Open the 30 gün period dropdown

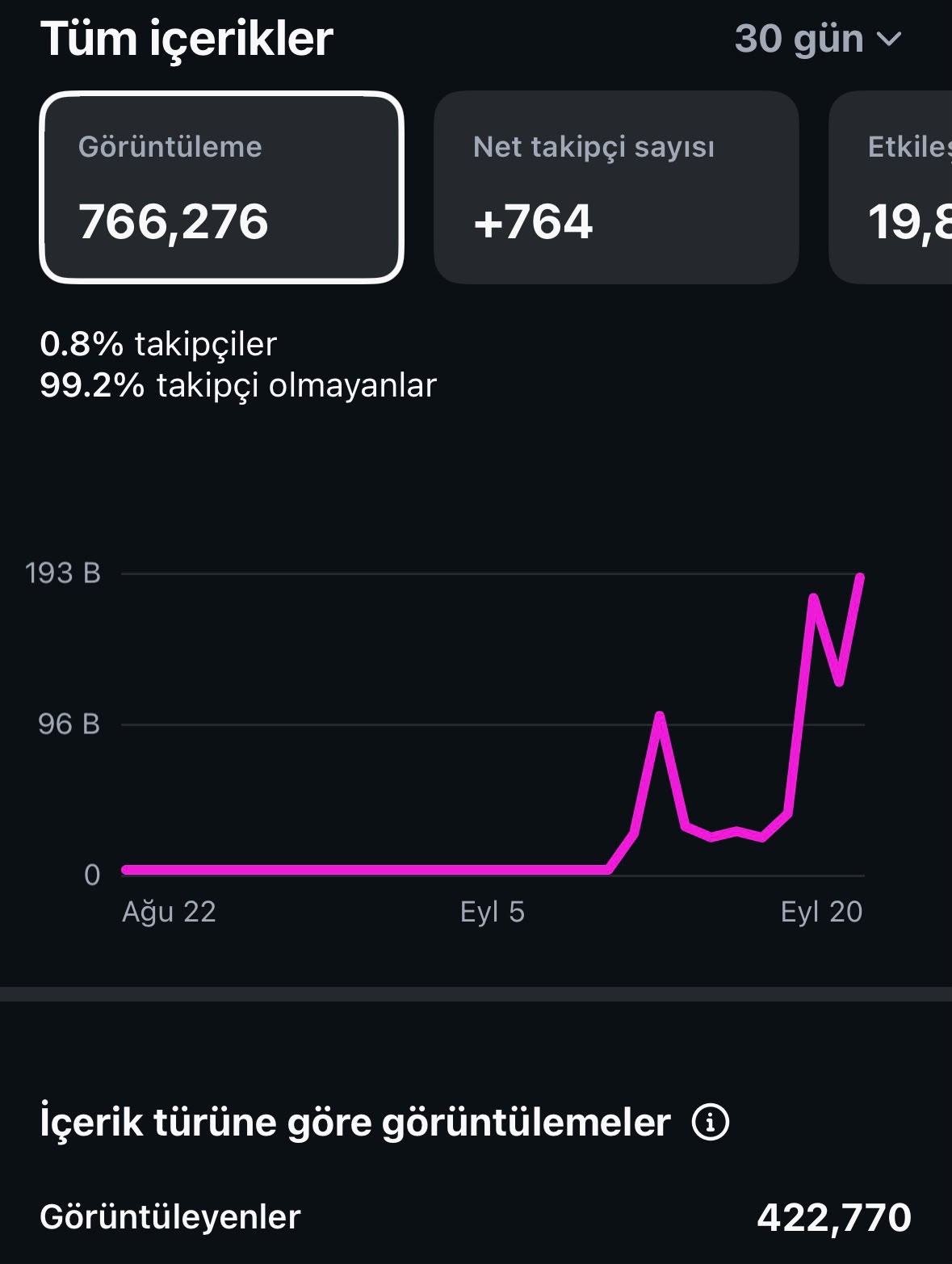click(818, 39)
